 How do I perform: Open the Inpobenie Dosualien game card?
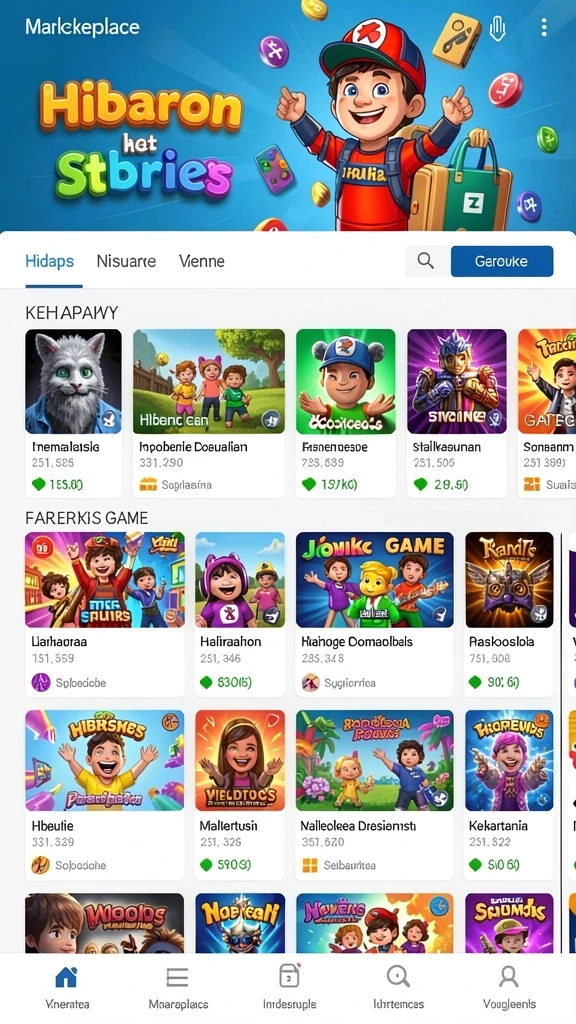click(209, 413)
